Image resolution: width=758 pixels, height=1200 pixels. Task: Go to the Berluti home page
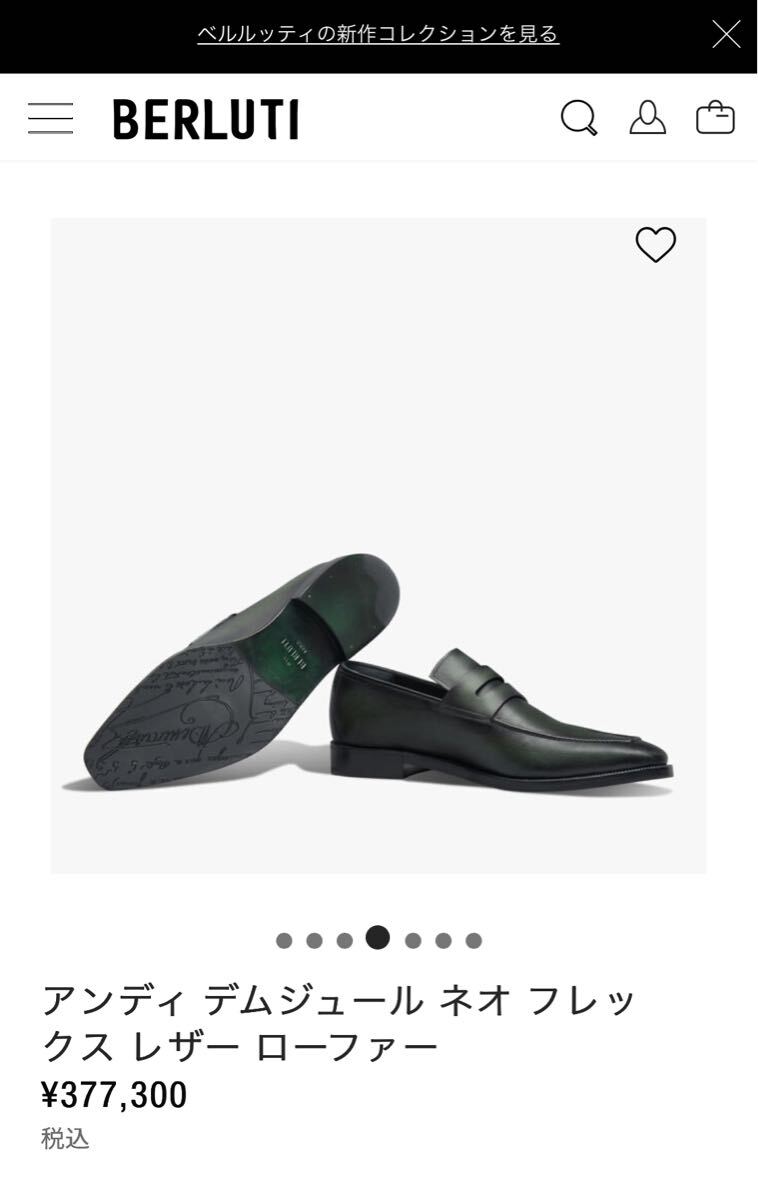coord(206,119)
